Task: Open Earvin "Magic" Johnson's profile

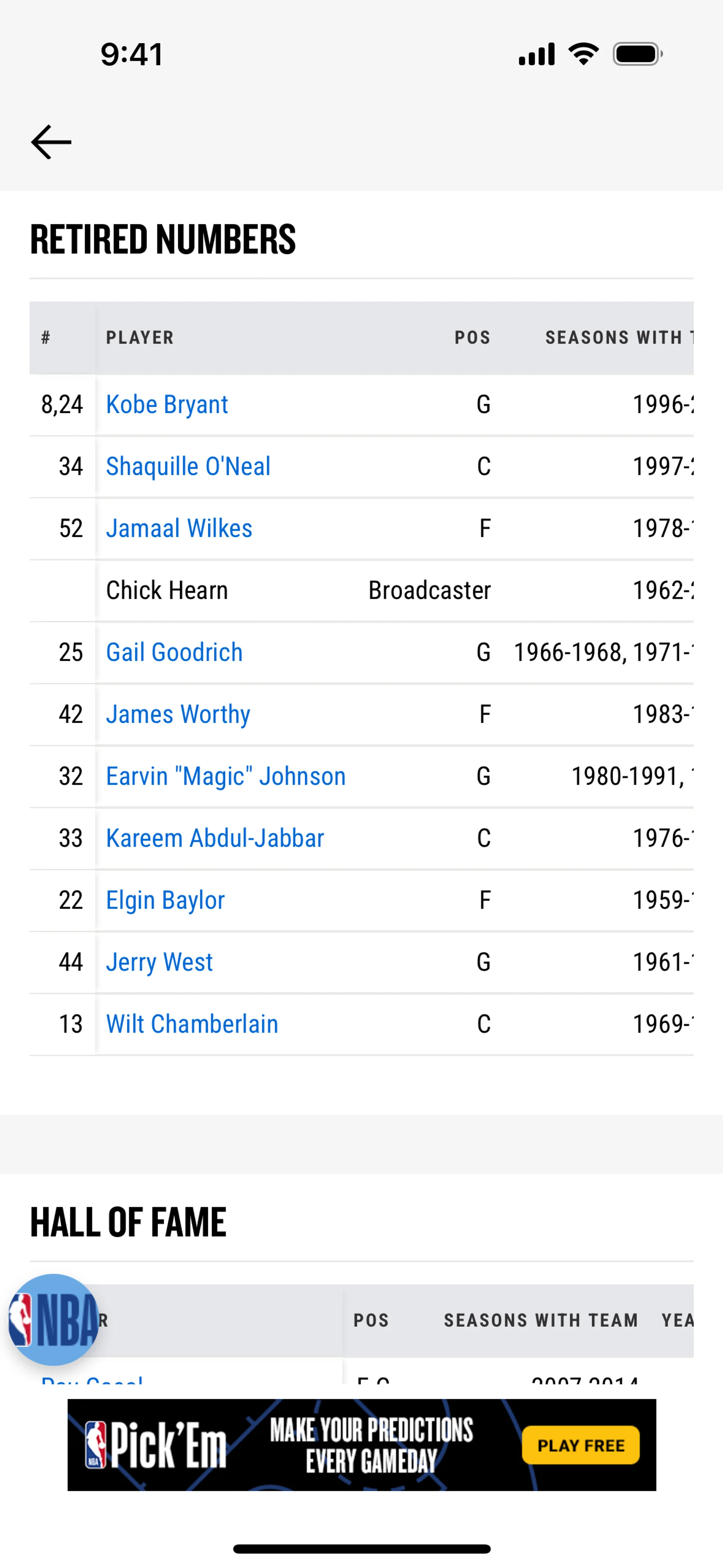Action: click(226, 777)
